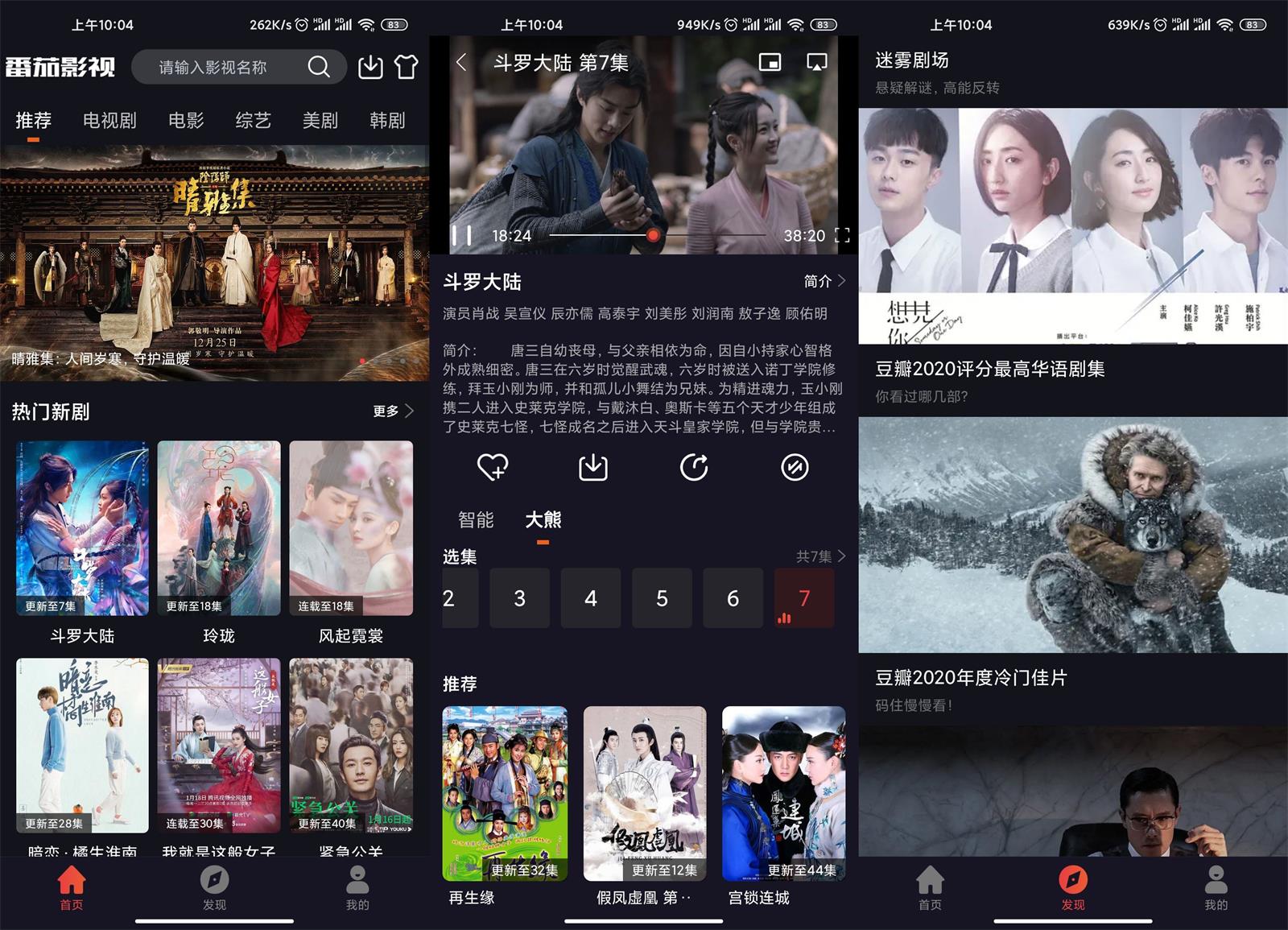1288x930 pixels.
Task: Pause the playing video
Action: click(x=461, y=235)
